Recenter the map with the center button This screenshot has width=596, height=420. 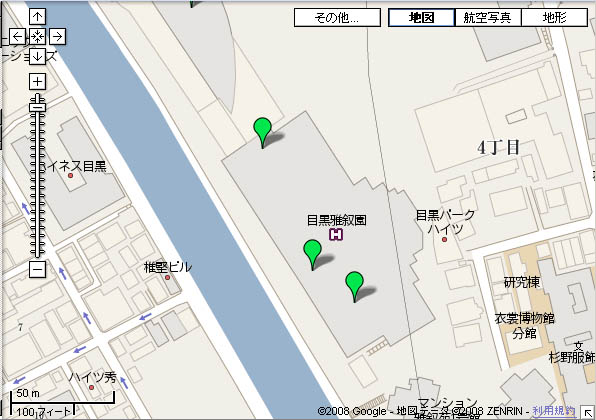[x=37, y=36]
